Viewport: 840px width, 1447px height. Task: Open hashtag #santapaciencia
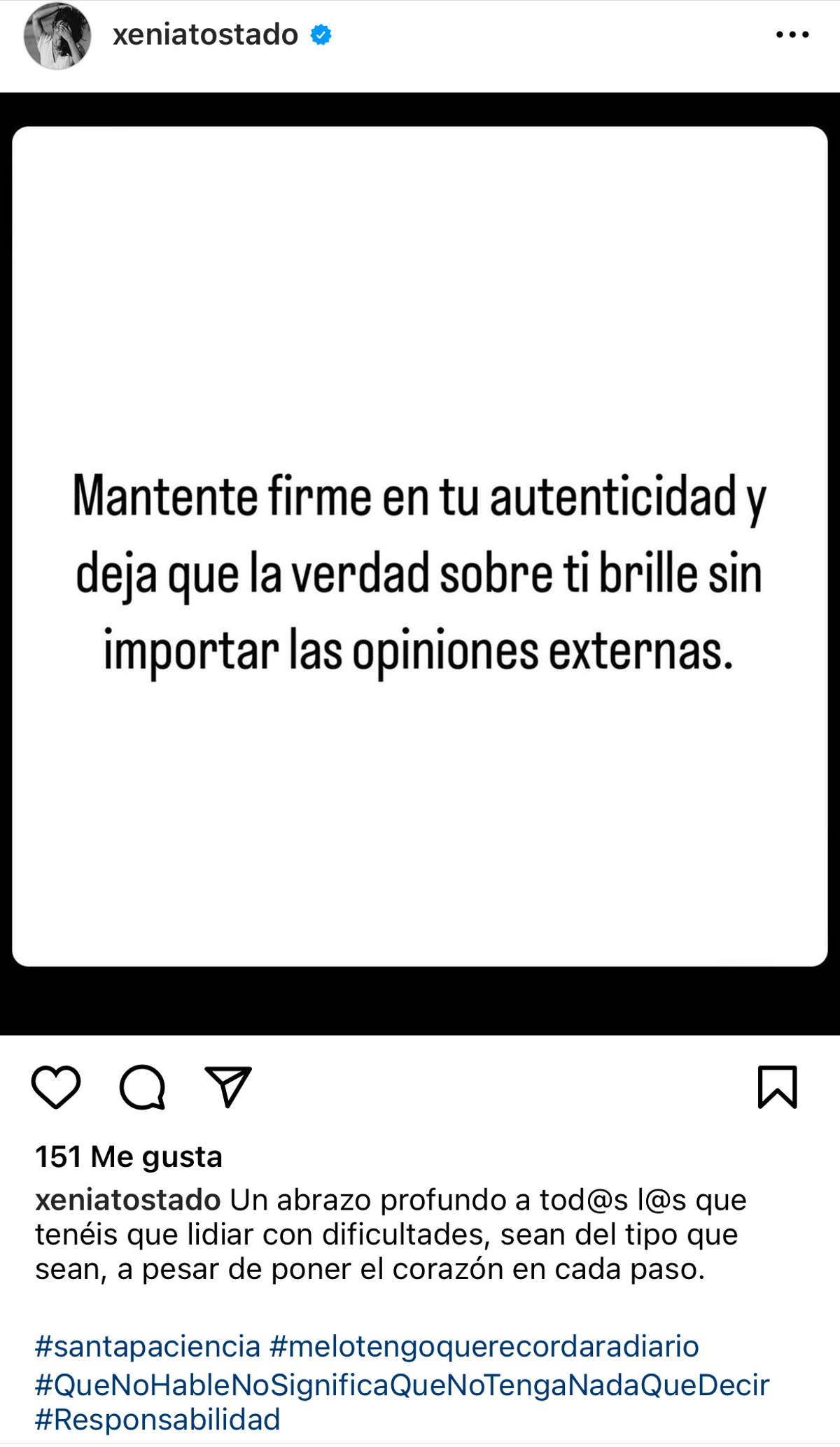coord(148,1346)
